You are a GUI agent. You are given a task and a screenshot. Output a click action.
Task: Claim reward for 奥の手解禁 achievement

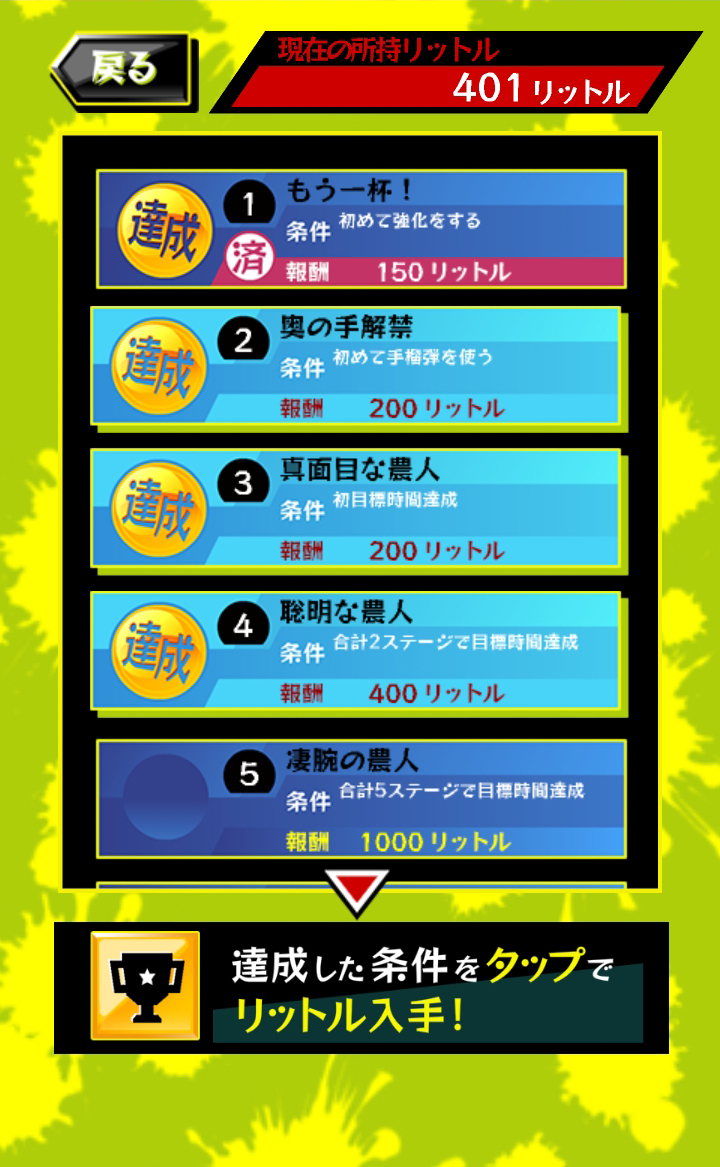point(357,366)
